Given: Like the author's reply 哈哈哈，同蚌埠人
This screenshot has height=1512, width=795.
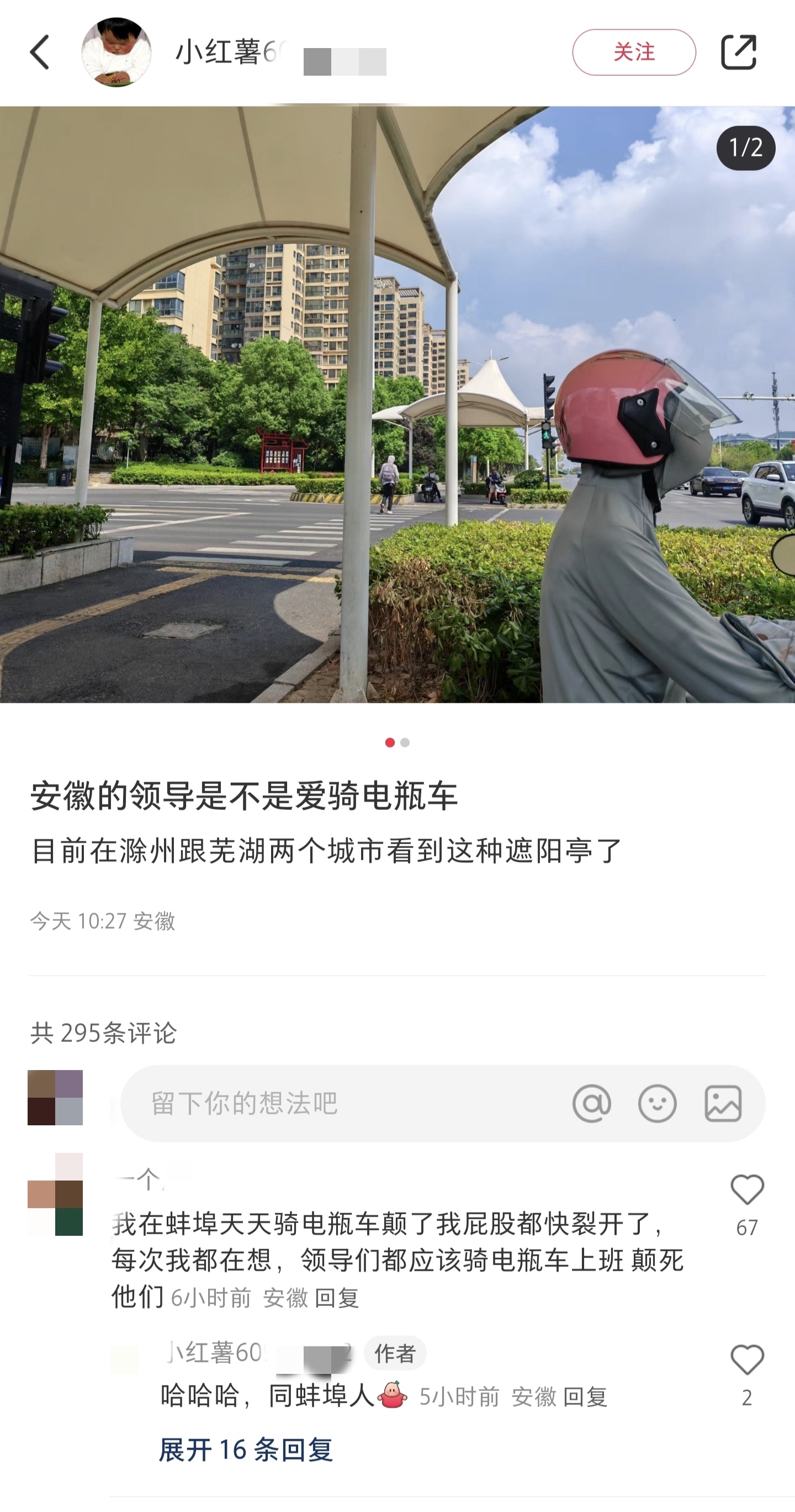Looking at the screenshot, I should pyautogui.click(x=747, y=1360).
